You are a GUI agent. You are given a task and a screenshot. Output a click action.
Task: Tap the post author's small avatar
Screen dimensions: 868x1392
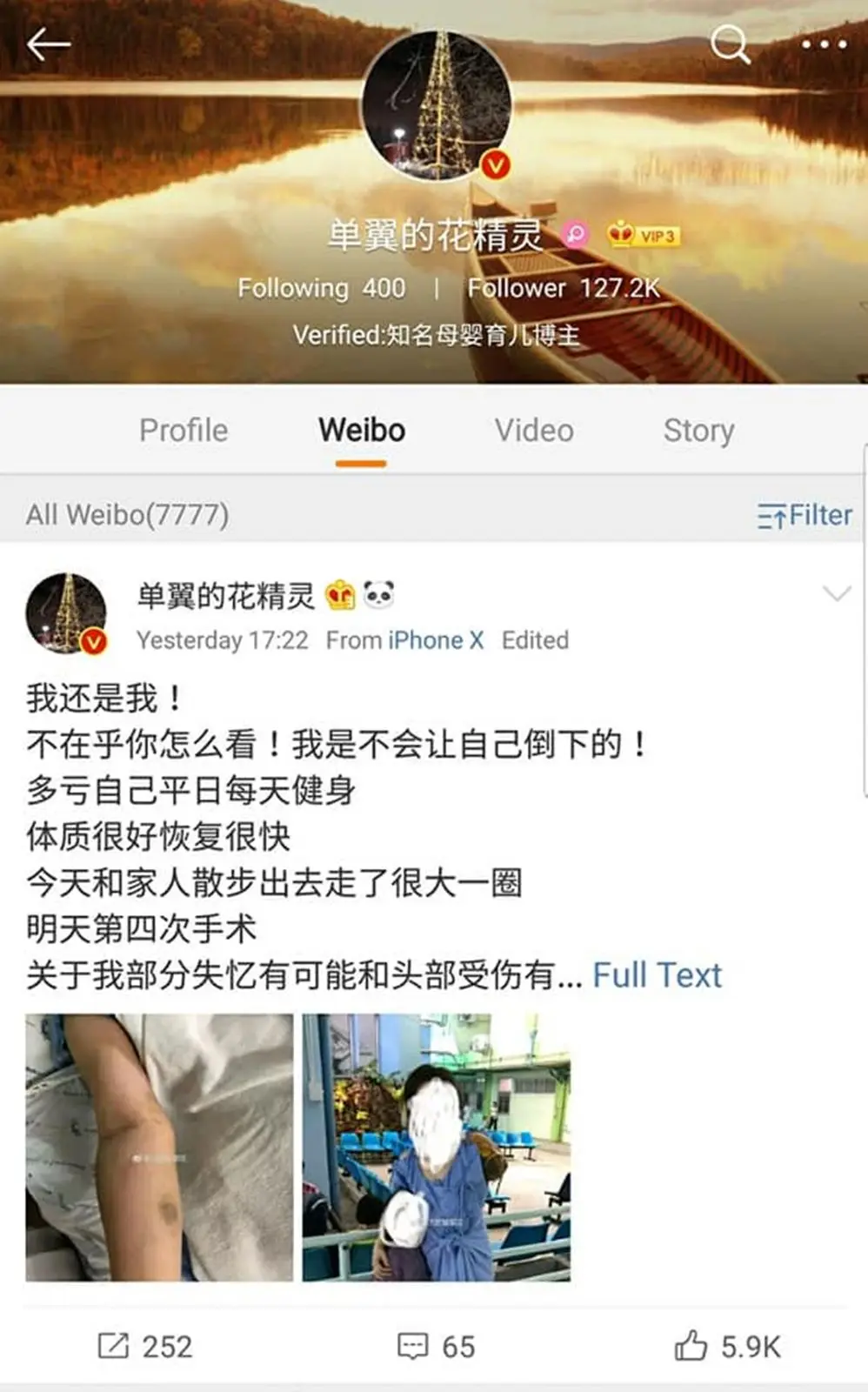click(66, 612)
